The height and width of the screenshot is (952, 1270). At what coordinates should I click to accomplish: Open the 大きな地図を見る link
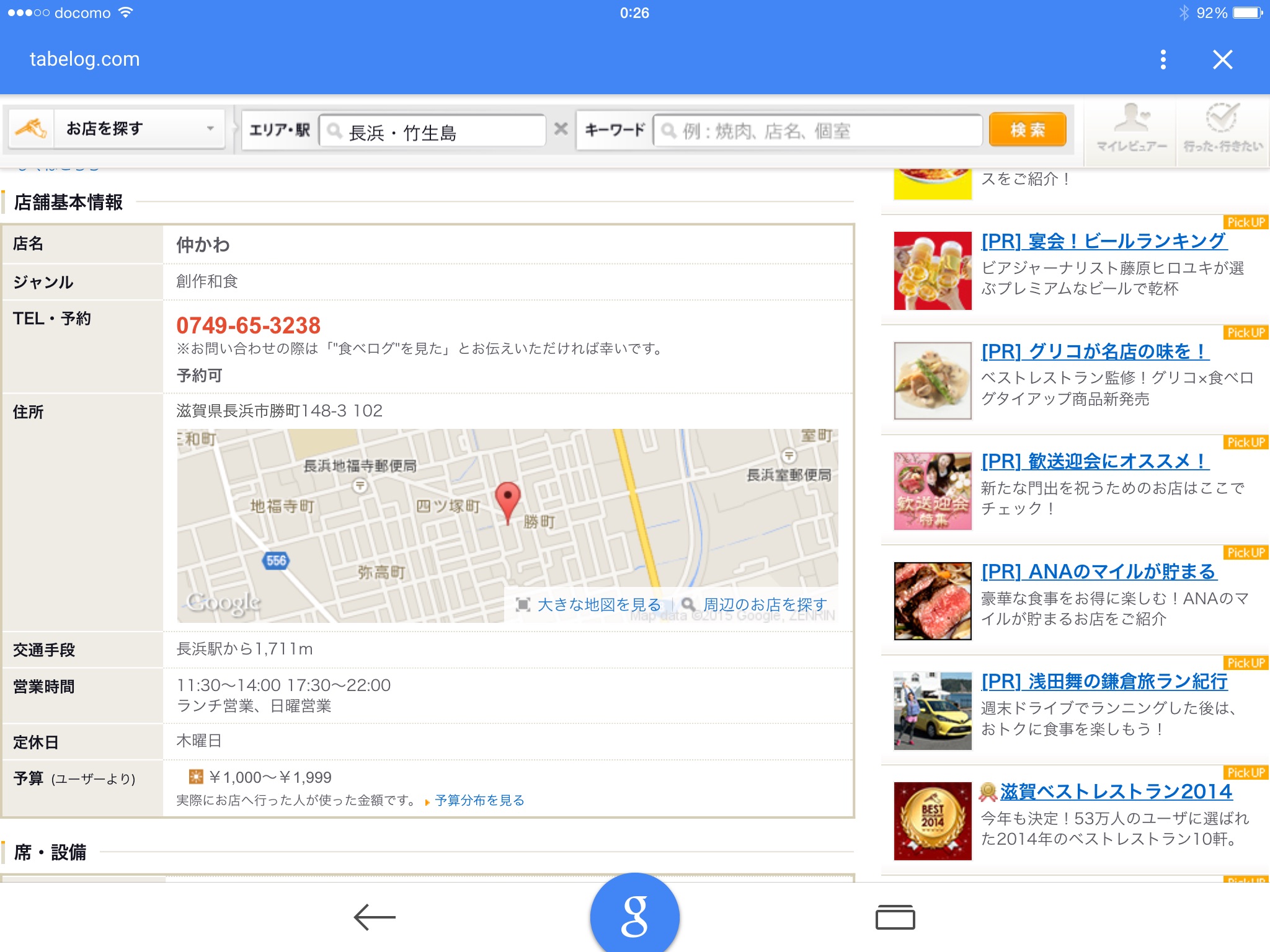(598, 604)
